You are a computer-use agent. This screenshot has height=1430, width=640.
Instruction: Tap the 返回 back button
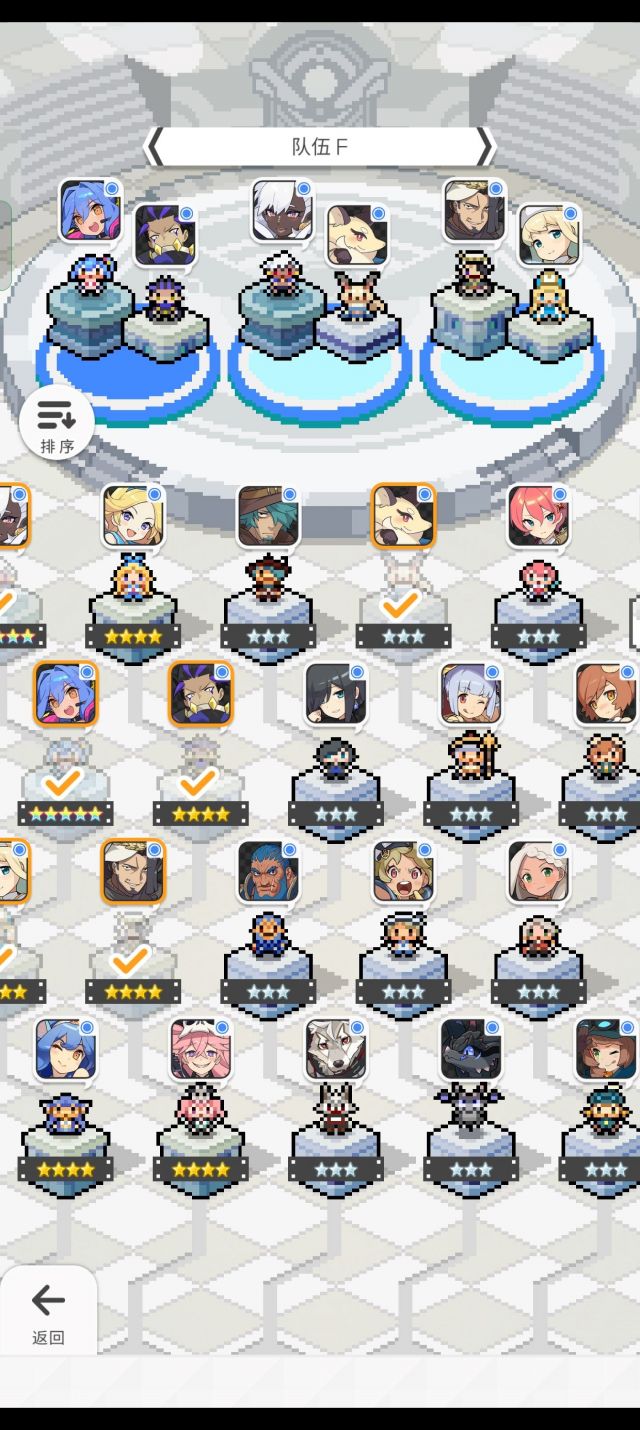[x=48, y=1311]
